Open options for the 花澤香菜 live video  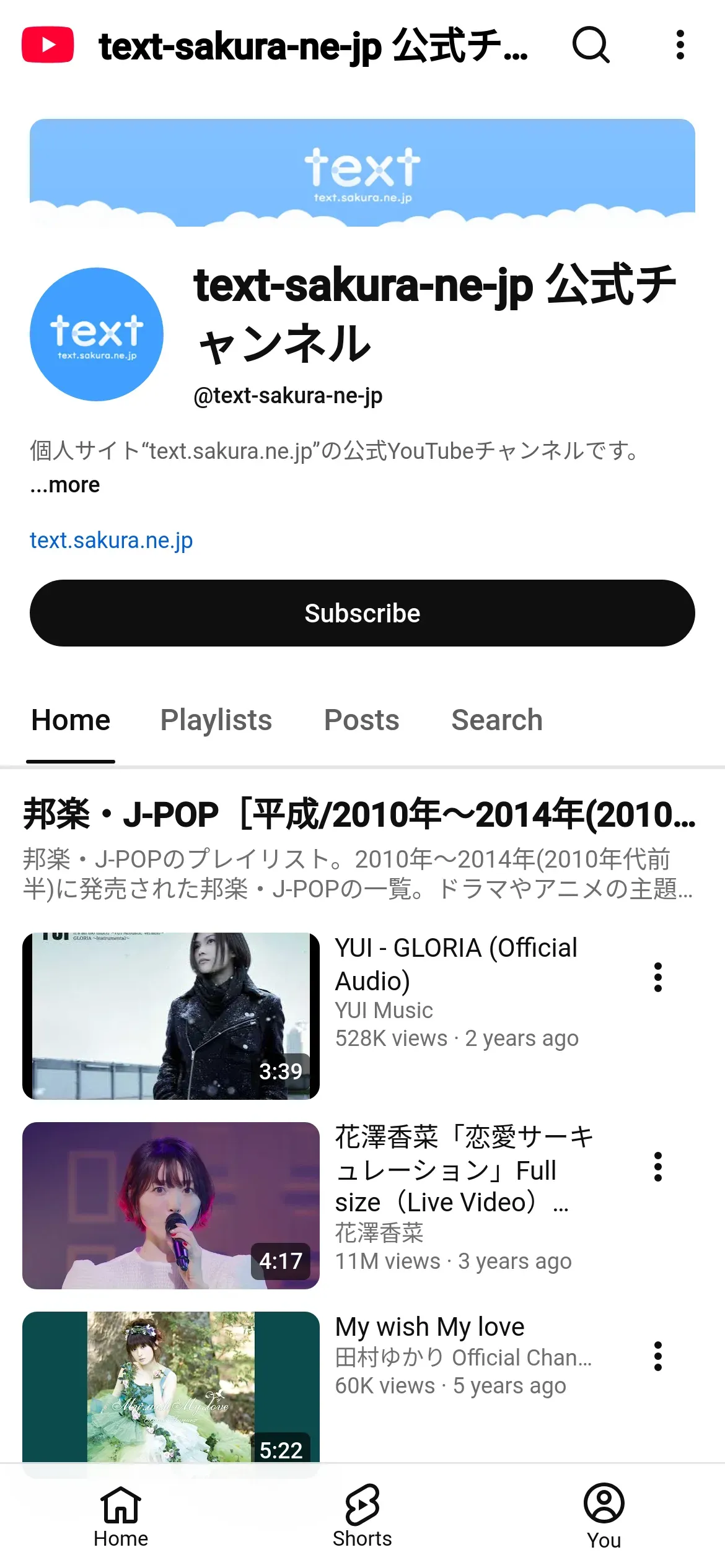tap(658, 1167)
